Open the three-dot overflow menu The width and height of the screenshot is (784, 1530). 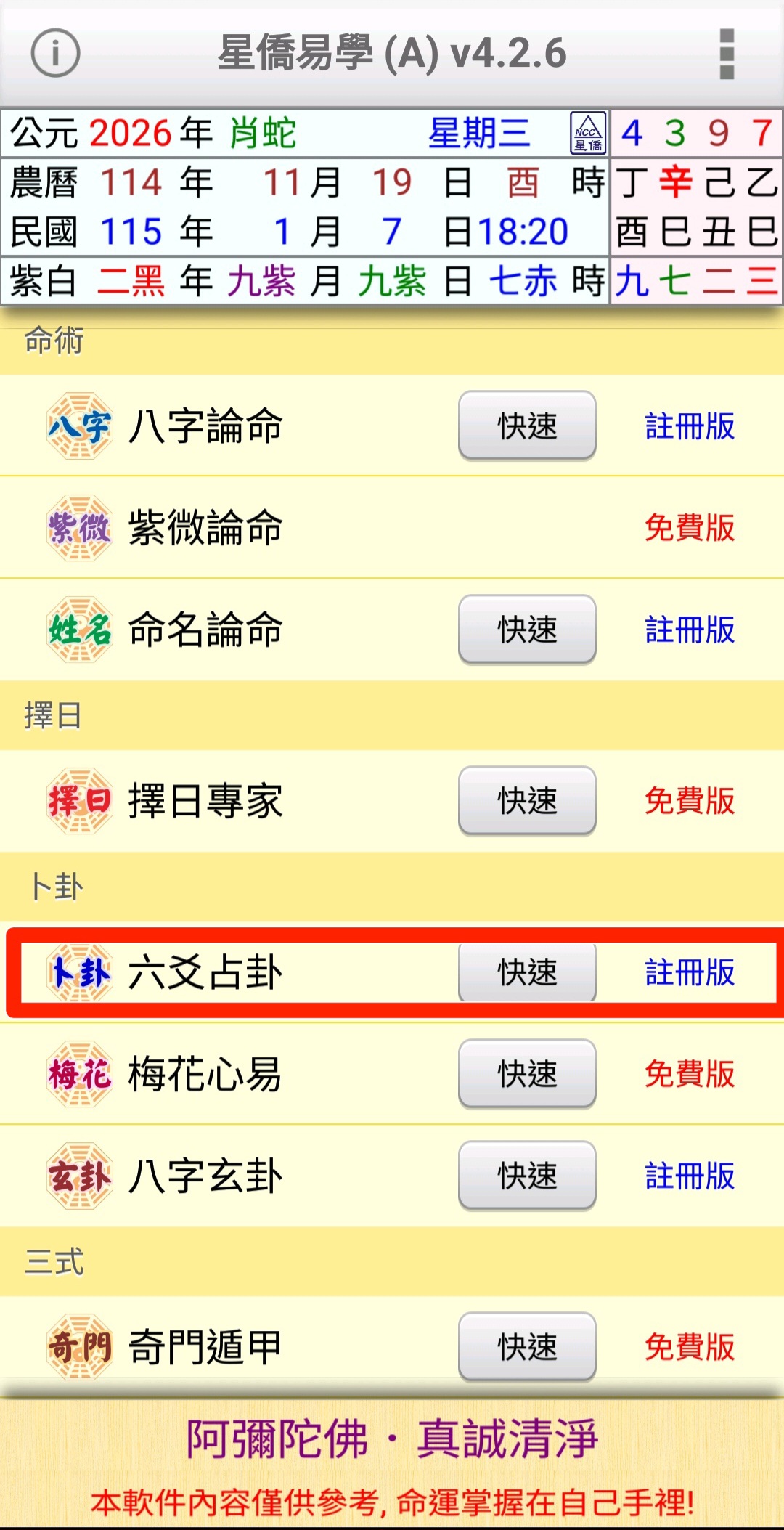727,54
